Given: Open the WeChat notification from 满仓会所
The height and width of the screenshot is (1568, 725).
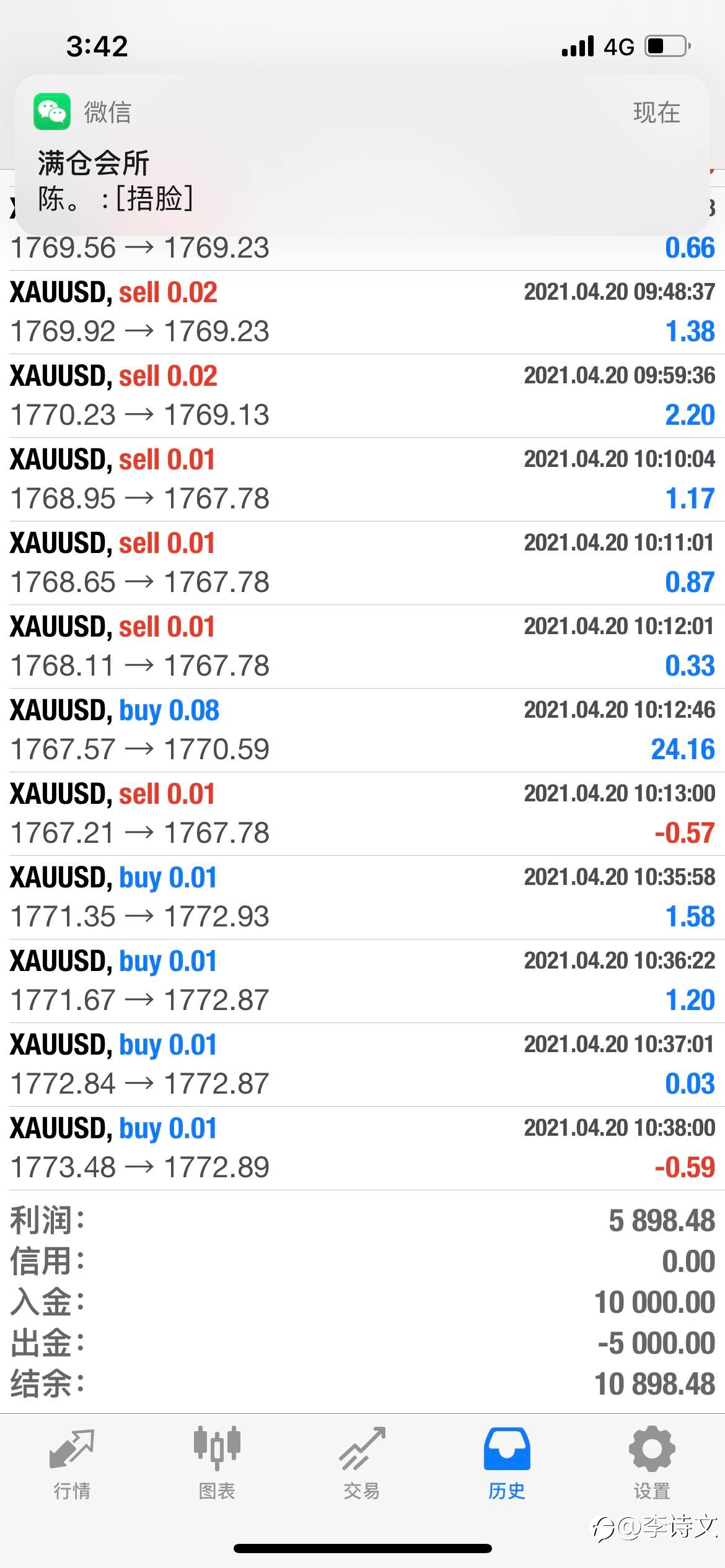Looking at the screenshot, I should (x=362, y=155).
